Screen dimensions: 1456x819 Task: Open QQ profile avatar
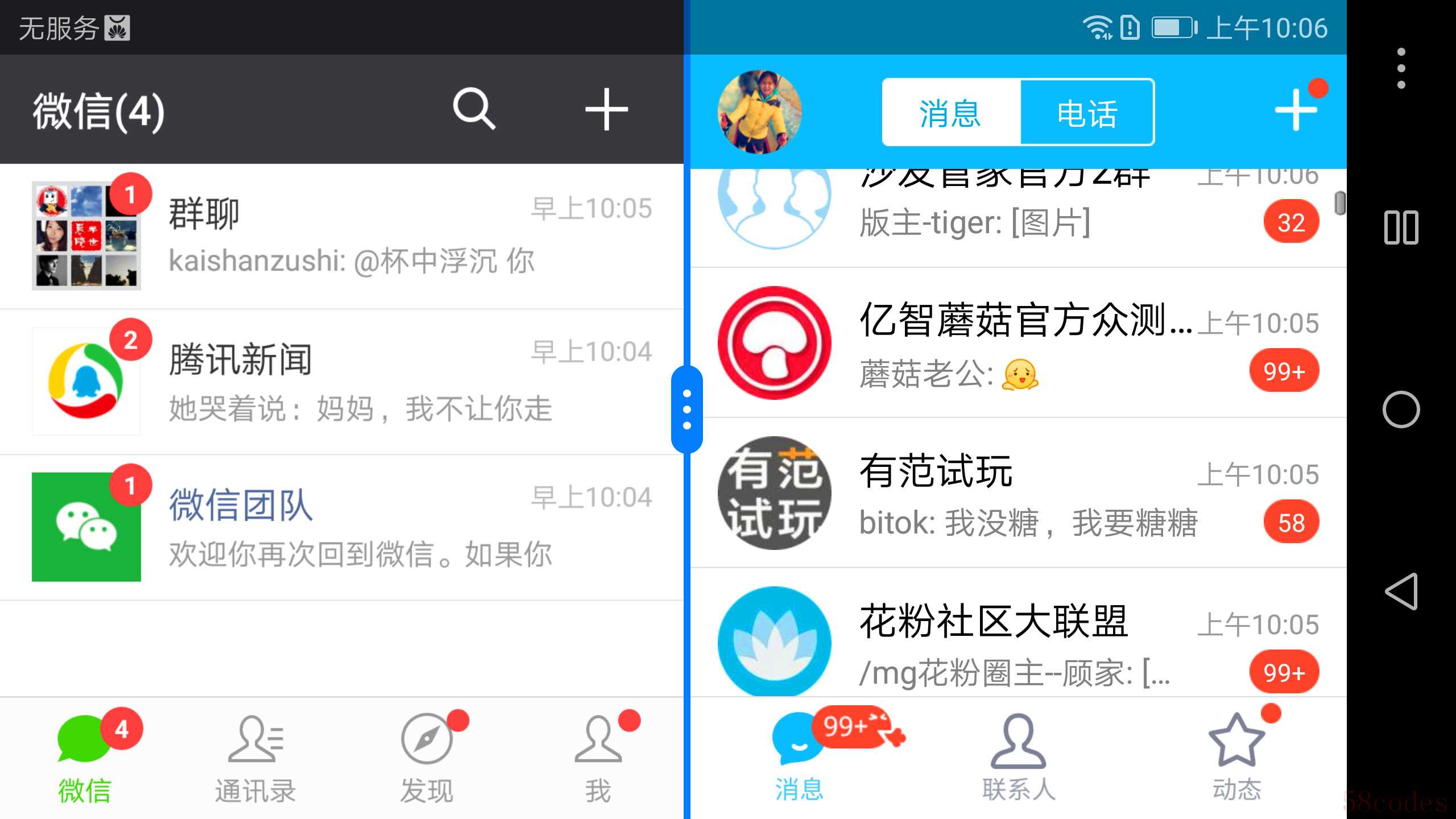(760, 112)
